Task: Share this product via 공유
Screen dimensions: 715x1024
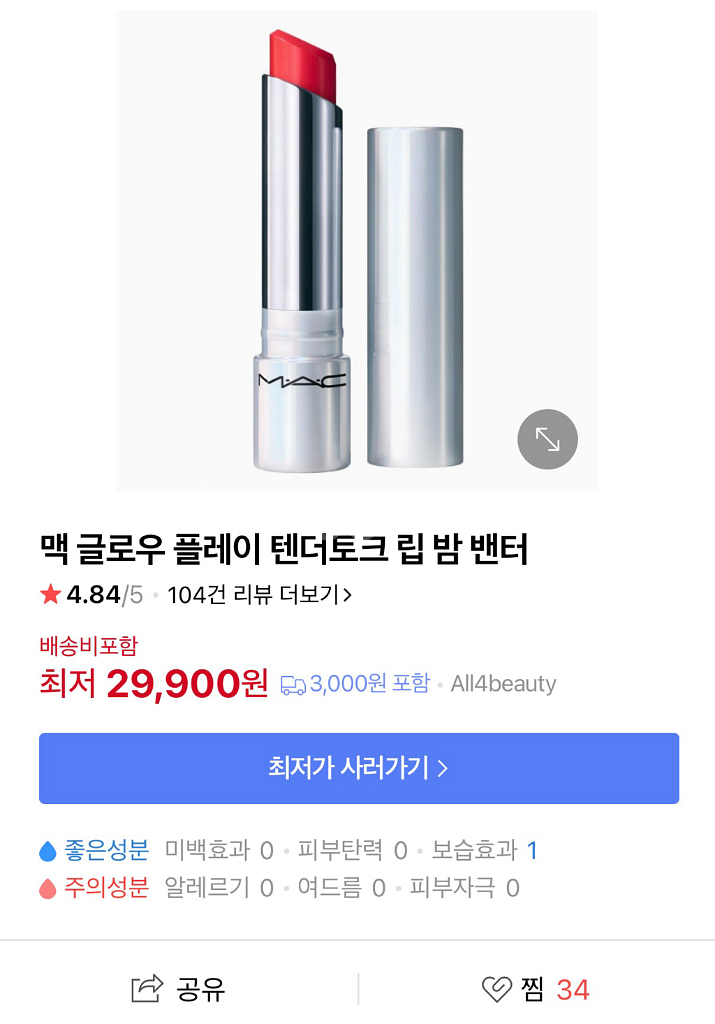Action: [179, 989]
